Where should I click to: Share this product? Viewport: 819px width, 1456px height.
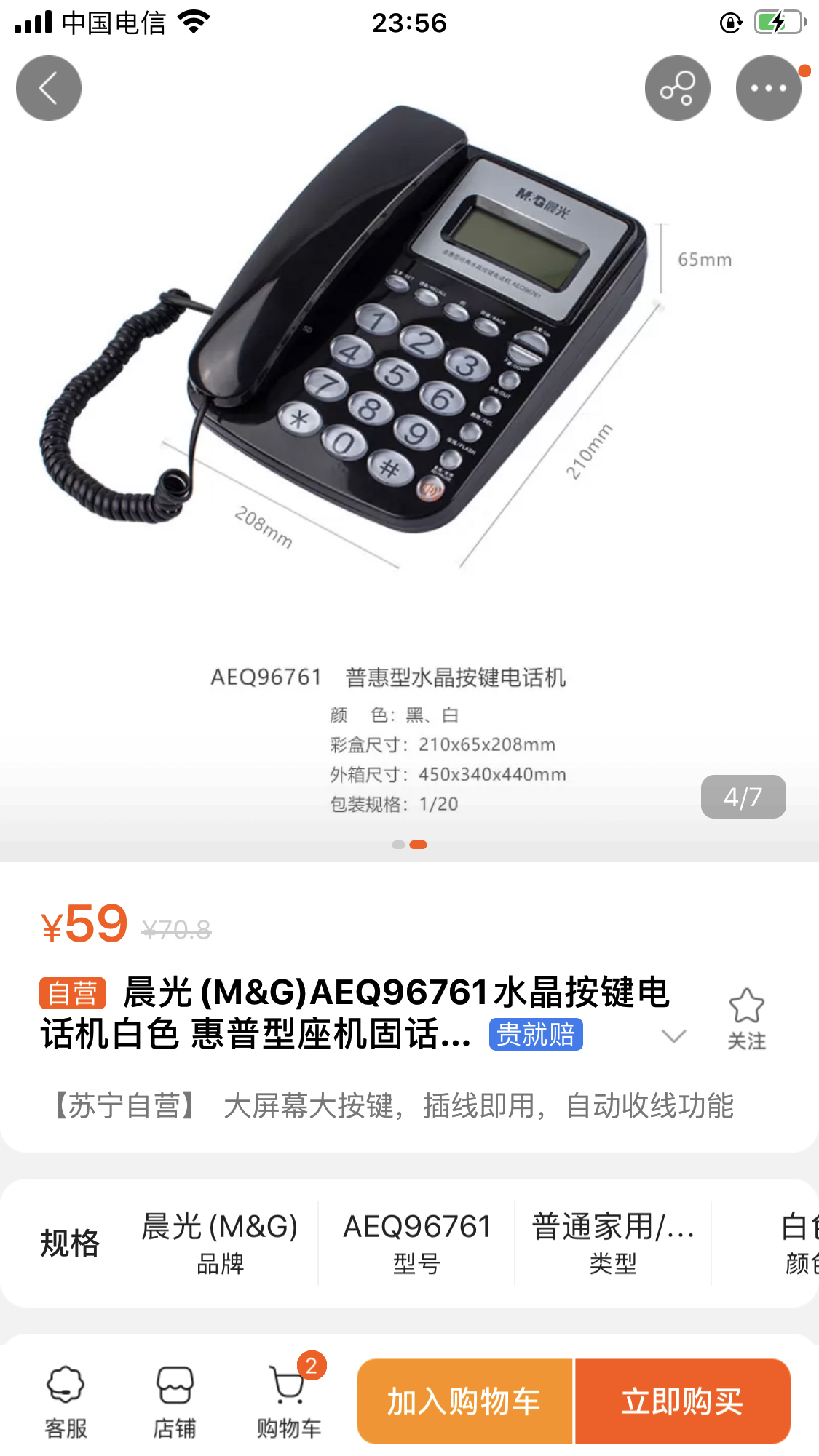(x=678, y=88)
